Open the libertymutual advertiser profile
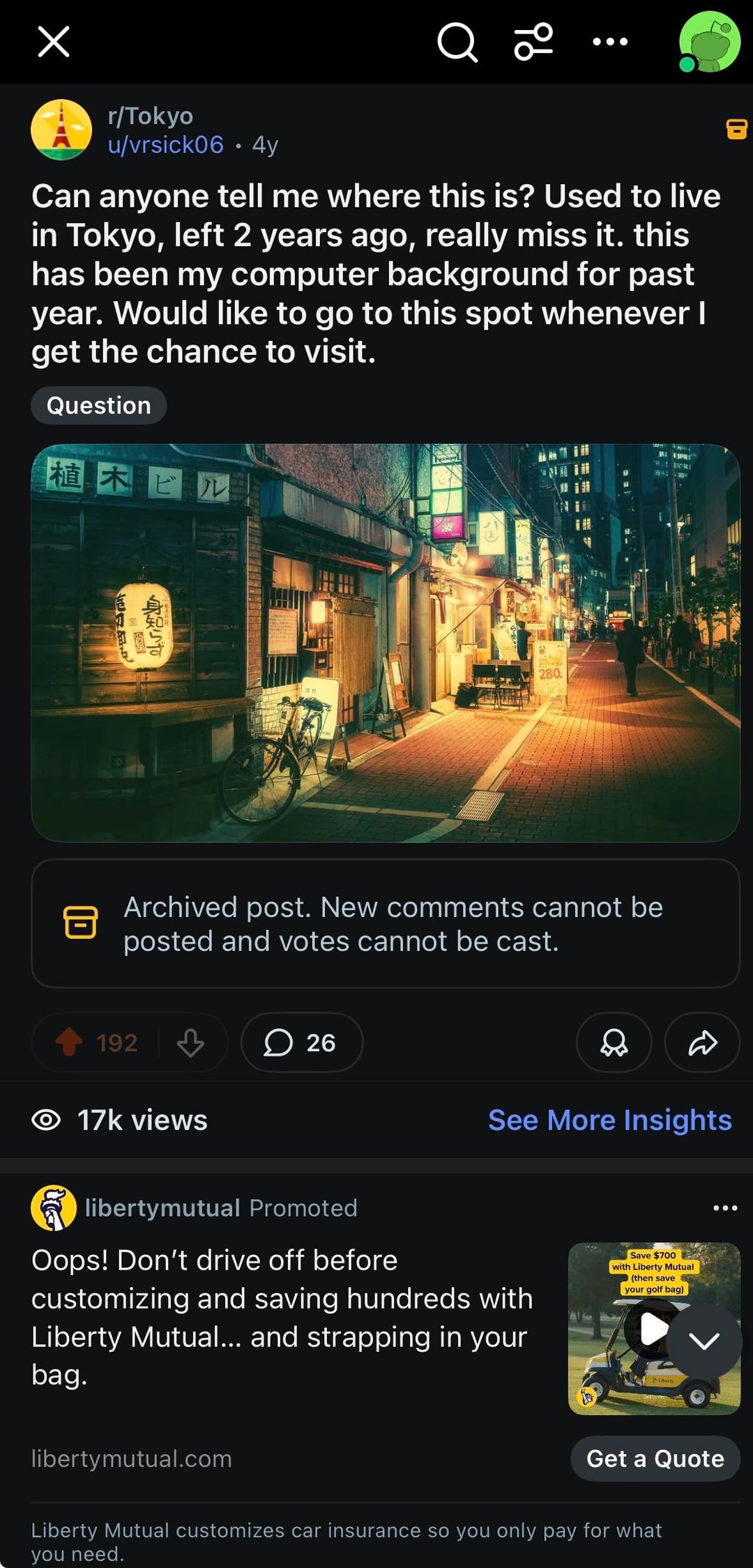 pyautogui.click(x=162, y=1208)
